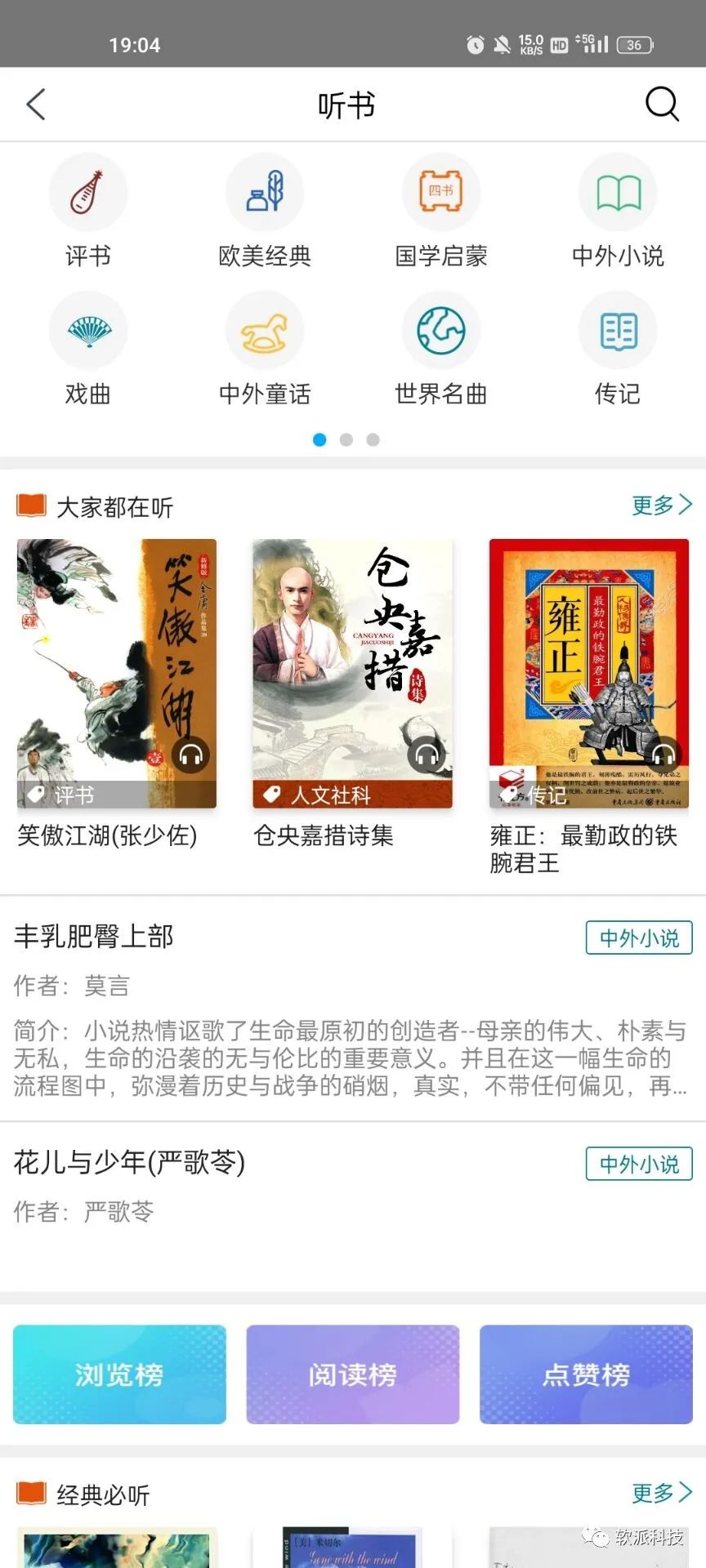This screenshot has width=706, height=1568.
Task: Show the 阅读榜 ranking
Action: click(353, 1374)
